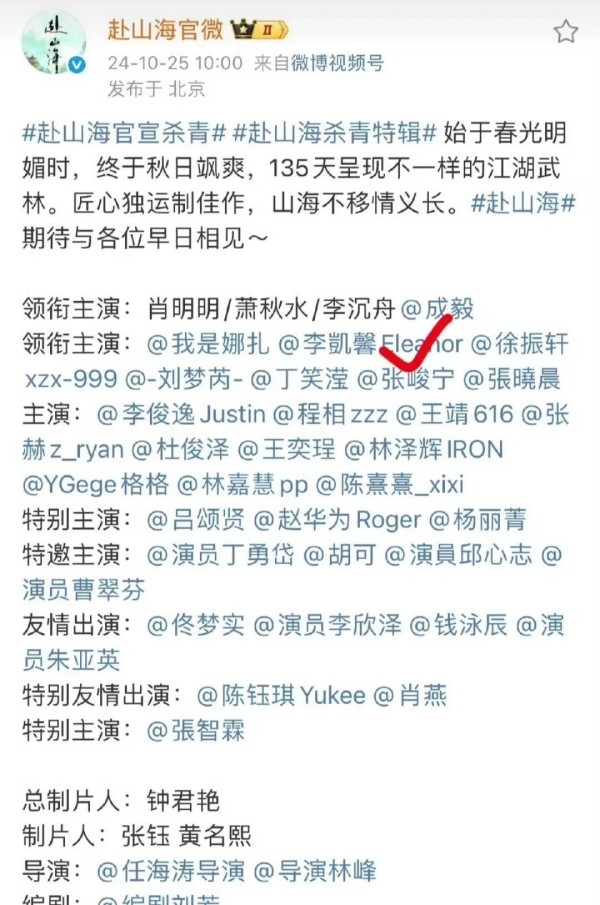The height and width of the screenshot is (905, 600).
Task: Visit @导演林峰 profile mention
Action: pyautogui.click(x=315, y=871)
